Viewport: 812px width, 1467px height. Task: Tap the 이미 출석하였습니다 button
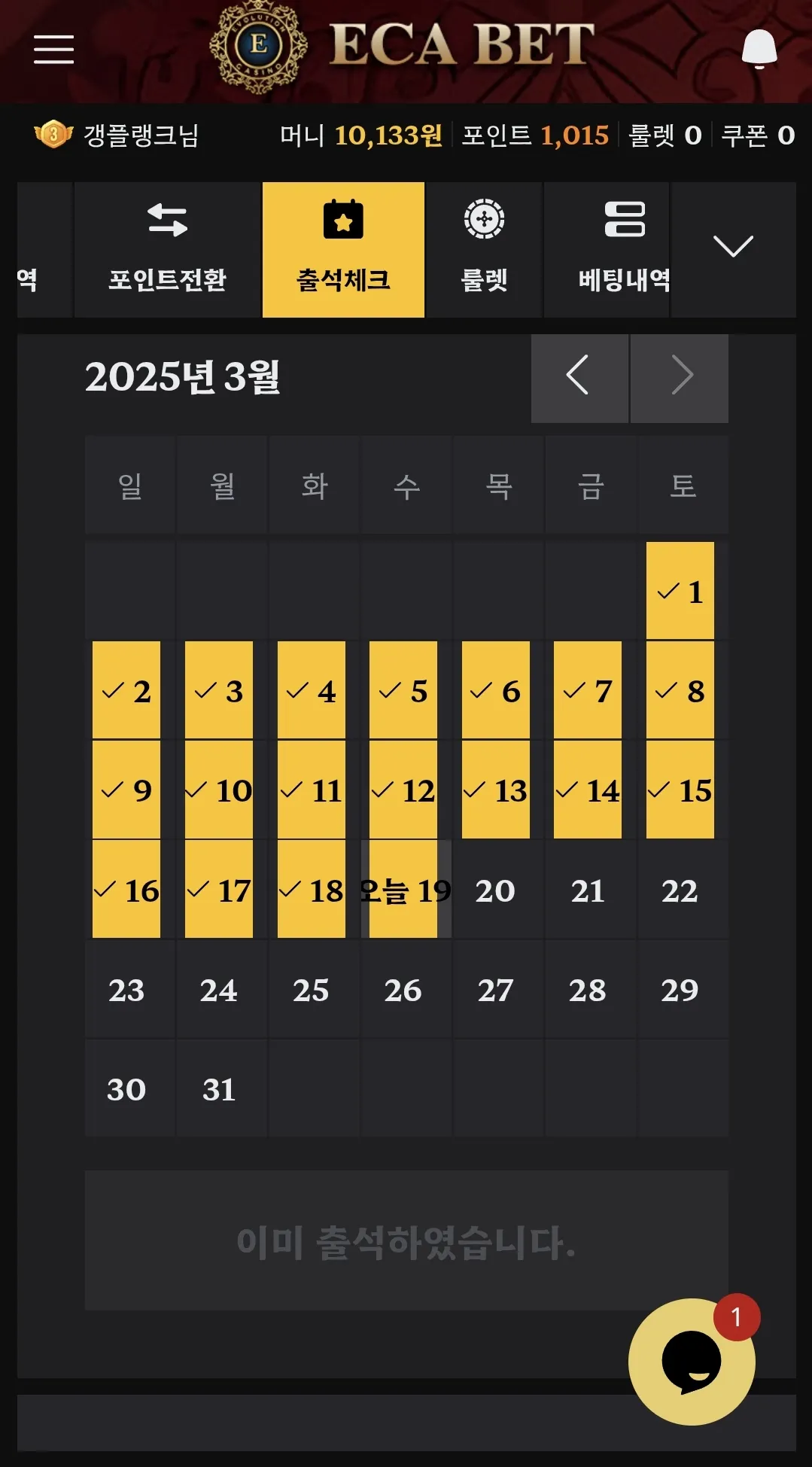coord(406,1240)
